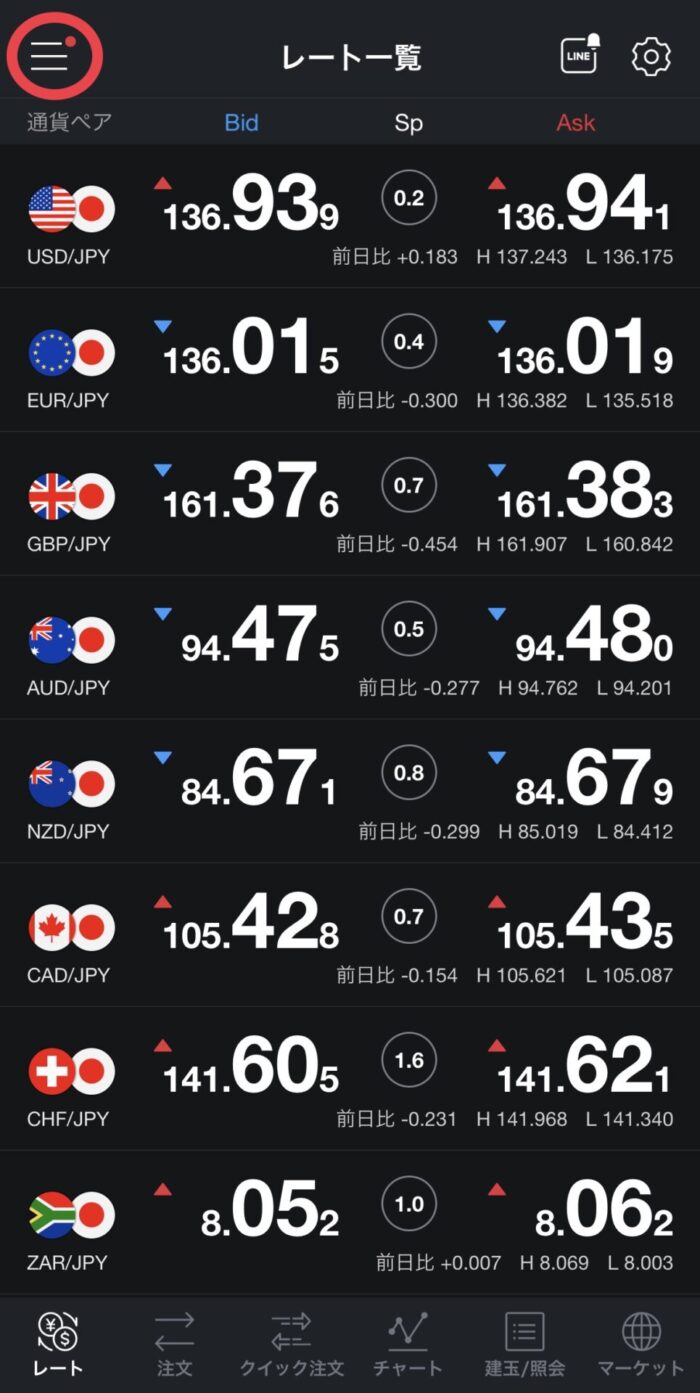Select the EUR/JPY currency pair
The width and height of the screenshot is (700, 1393).
(x=350, y=360)
